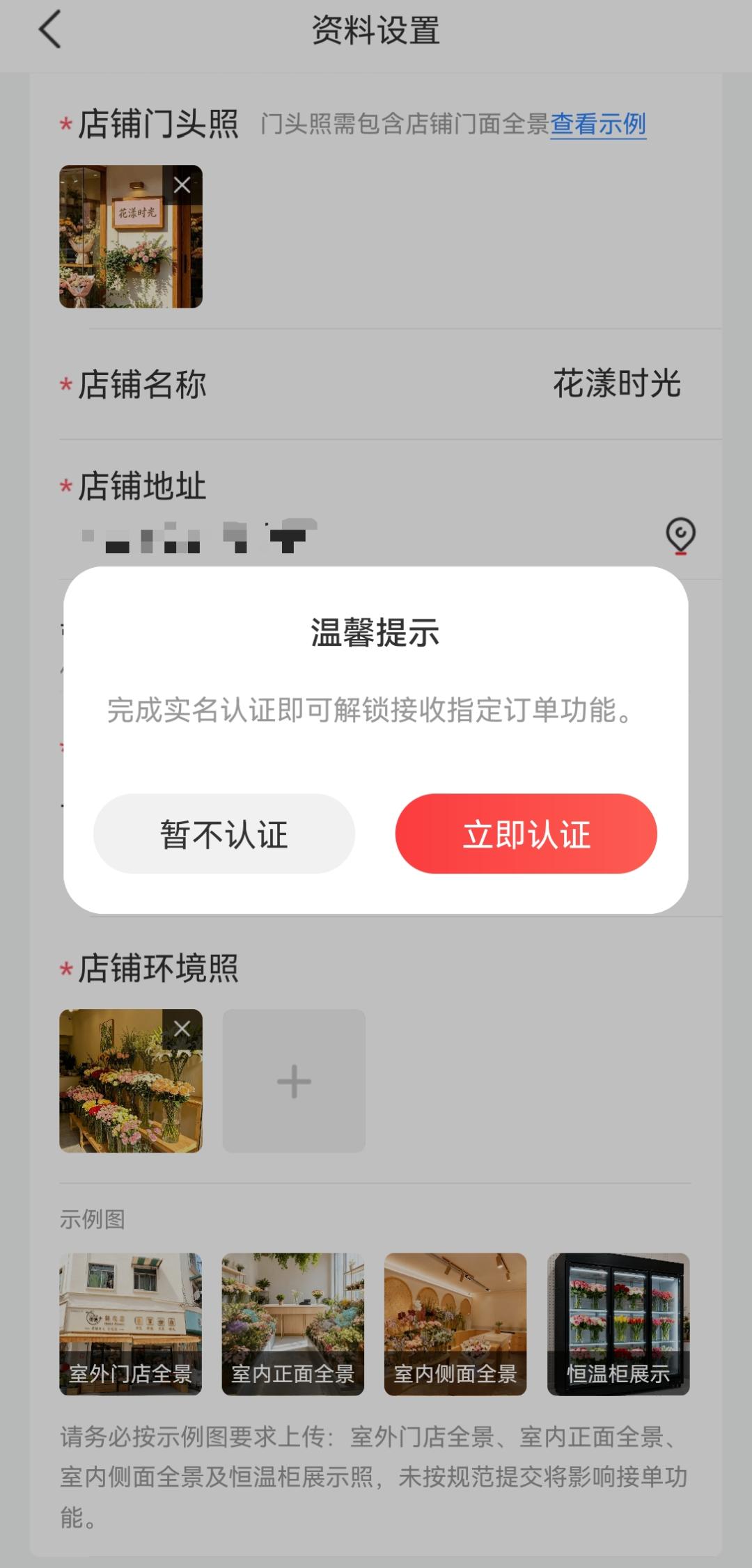Open the 室内侧面全景 example image
752x1568 pixels.
(x=455, y=1324)
